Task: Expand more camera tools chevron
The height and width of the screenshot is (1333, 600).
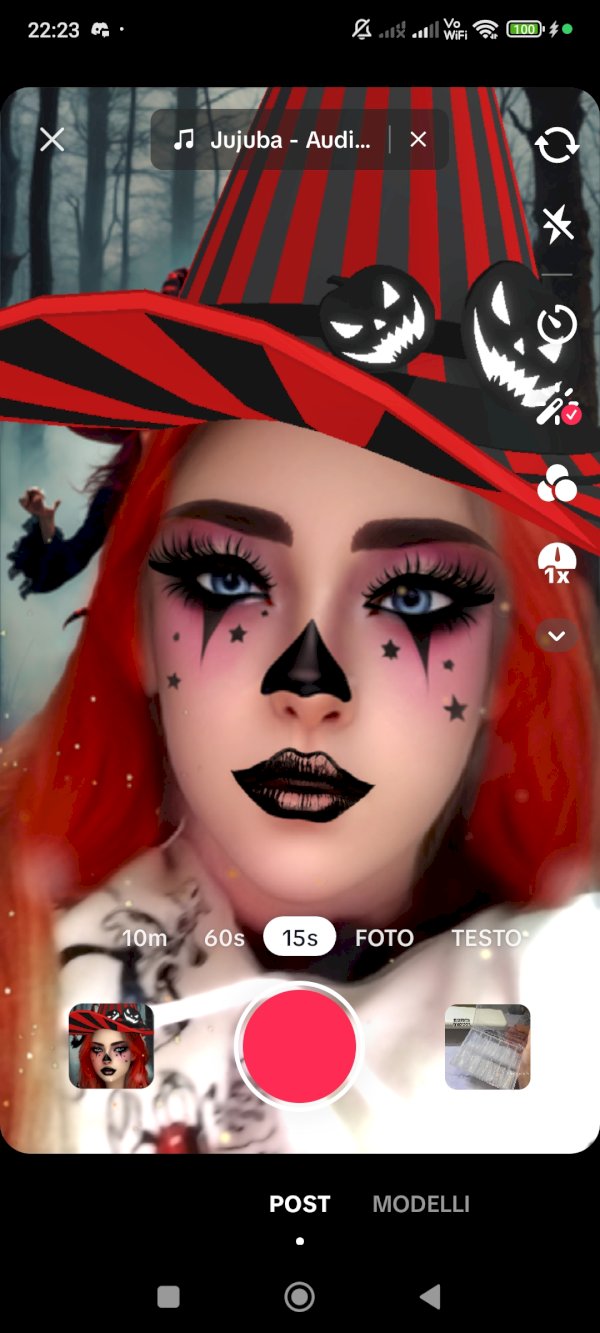Action: [557, 636]
